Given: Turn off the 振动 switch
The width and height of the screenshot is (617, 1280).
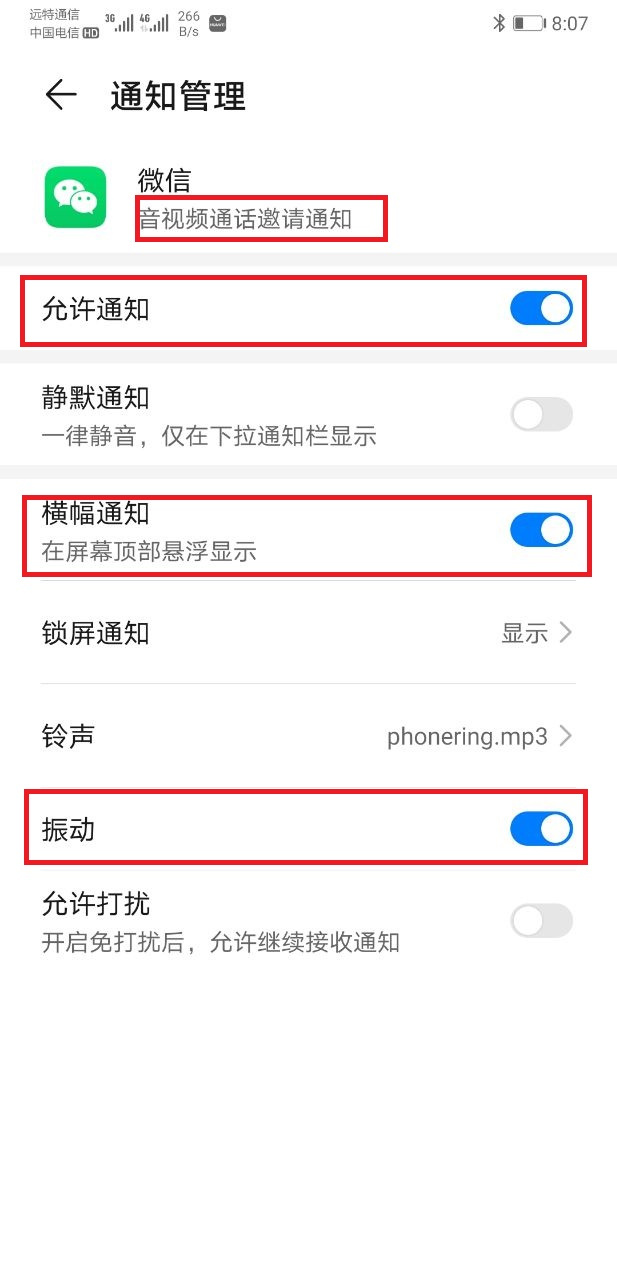Looking at the screenshot, I should pyautogui.click(x=541, y=829).
